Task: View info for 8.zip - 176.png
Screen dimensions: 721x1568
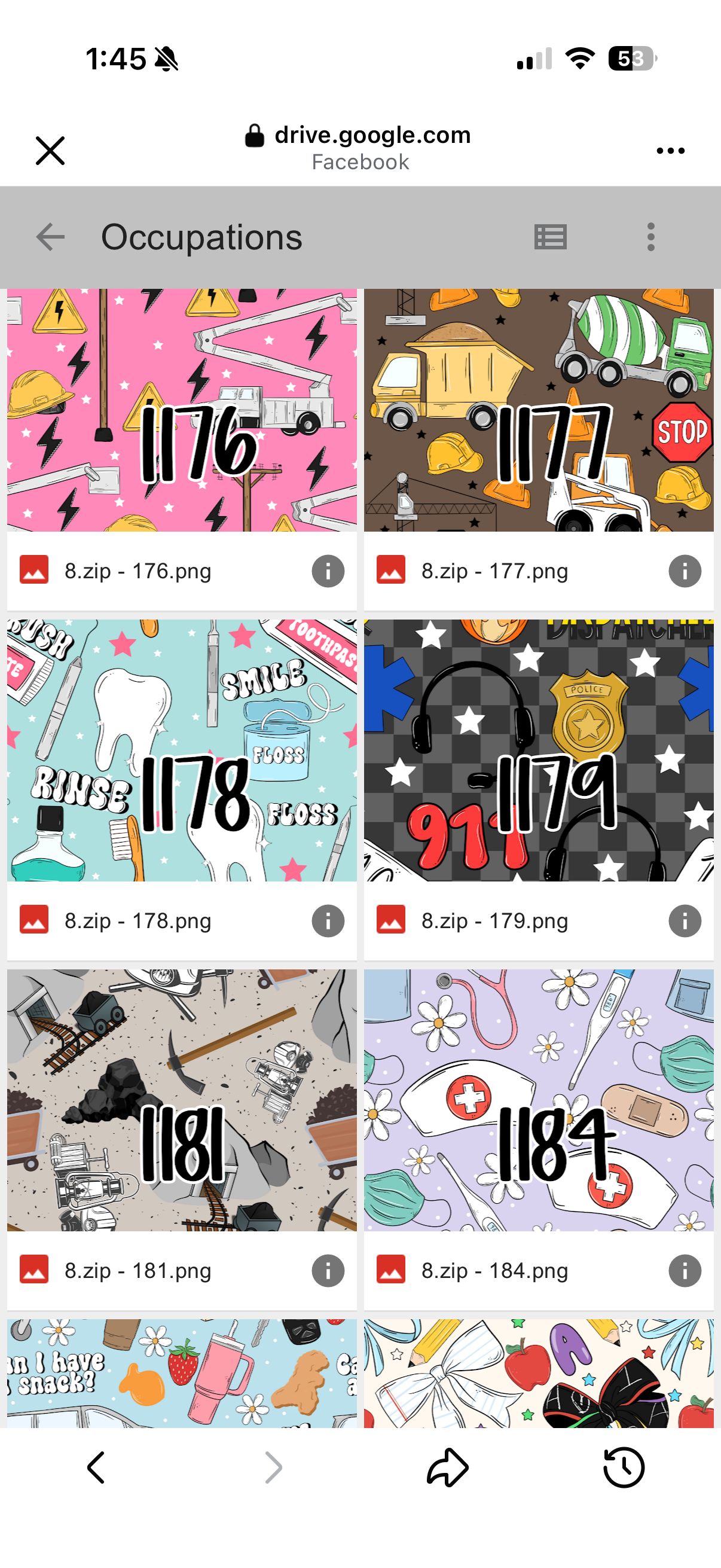Action: point(328,571)
